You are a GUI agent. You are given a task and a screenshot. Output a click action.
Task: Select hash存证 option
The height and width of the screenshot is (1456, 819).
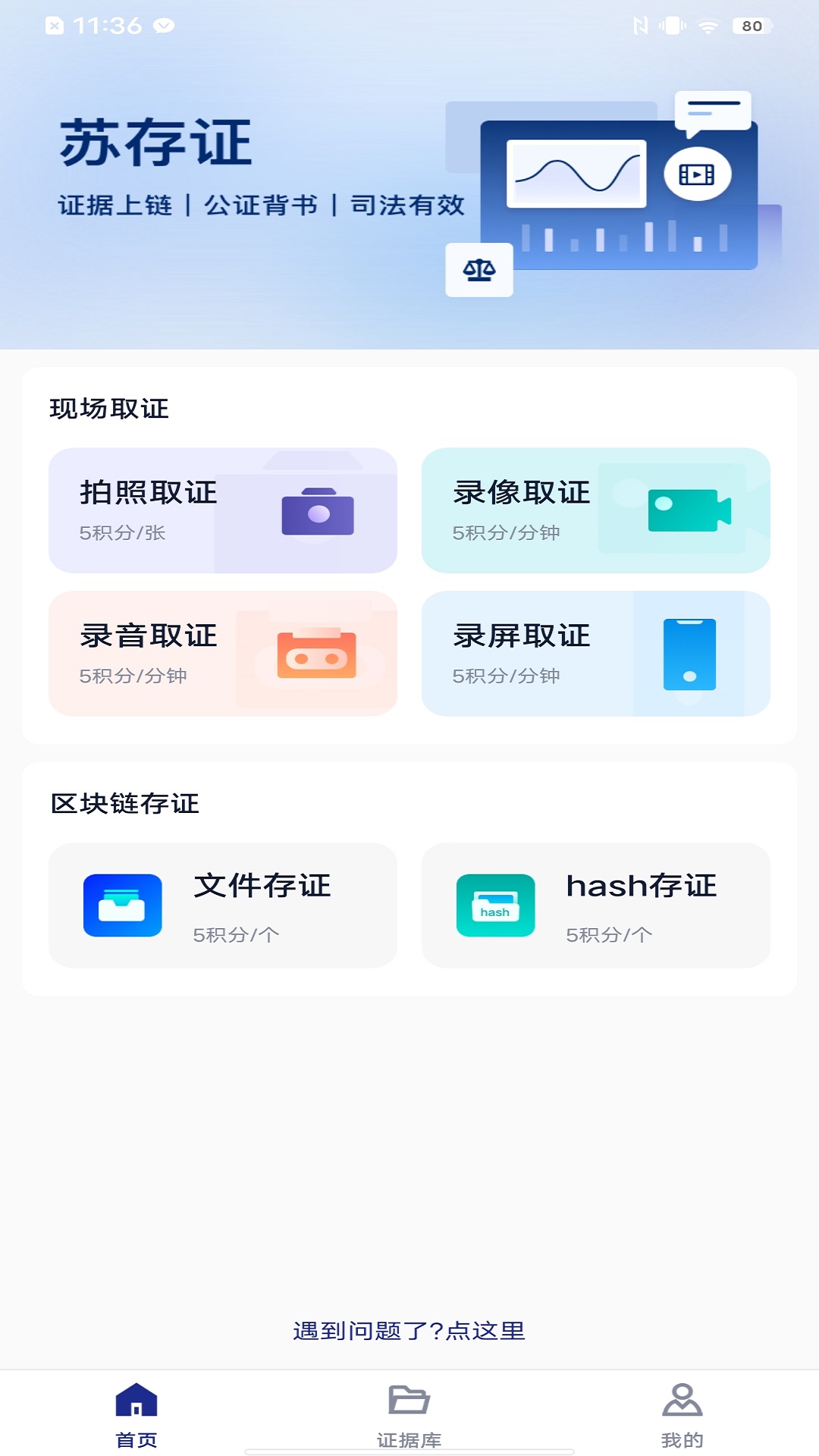pyautogui.click(x=595, y=905)
